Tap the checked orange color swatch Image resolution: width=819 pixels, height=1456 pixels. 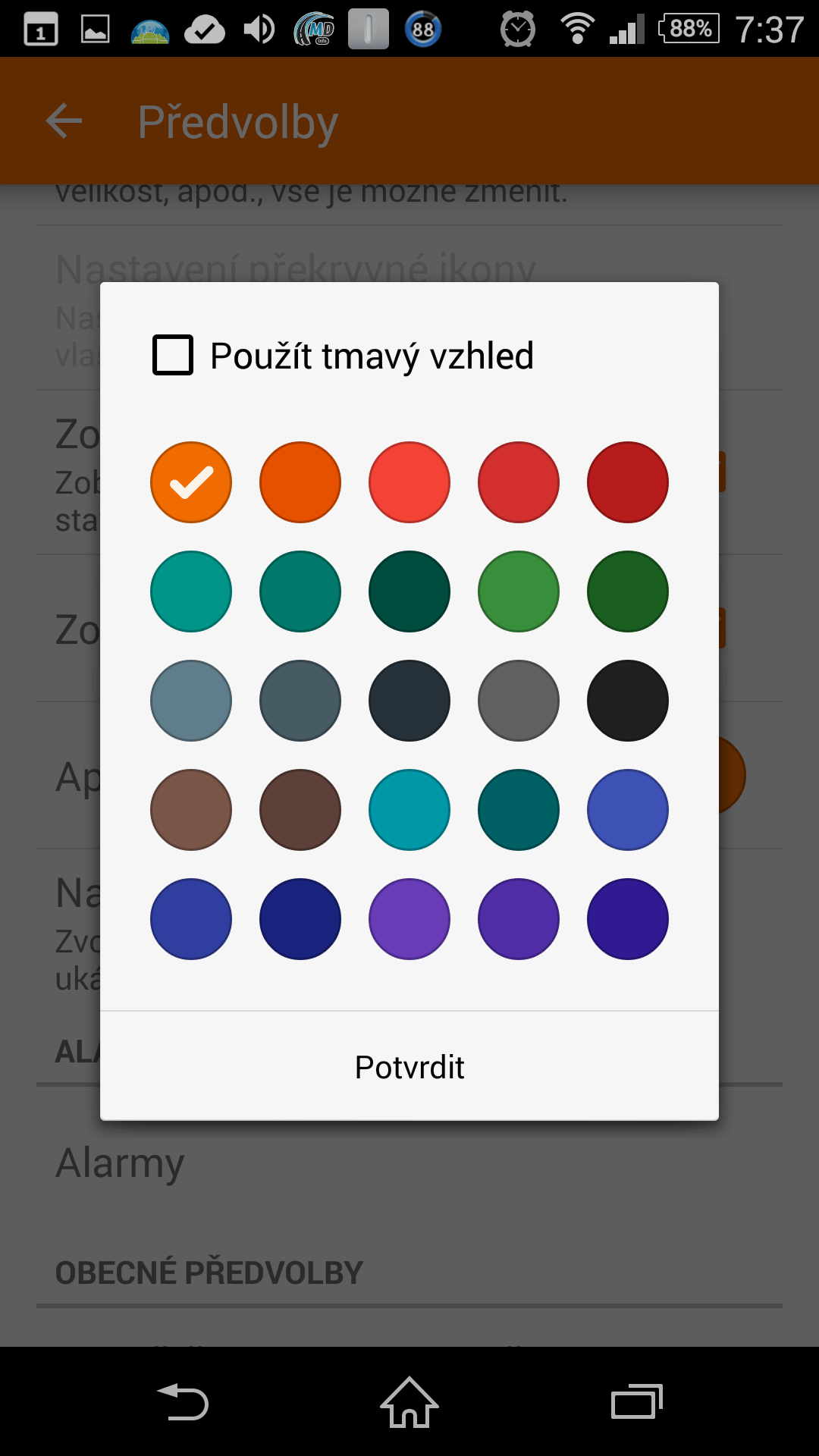coord(191,482)
